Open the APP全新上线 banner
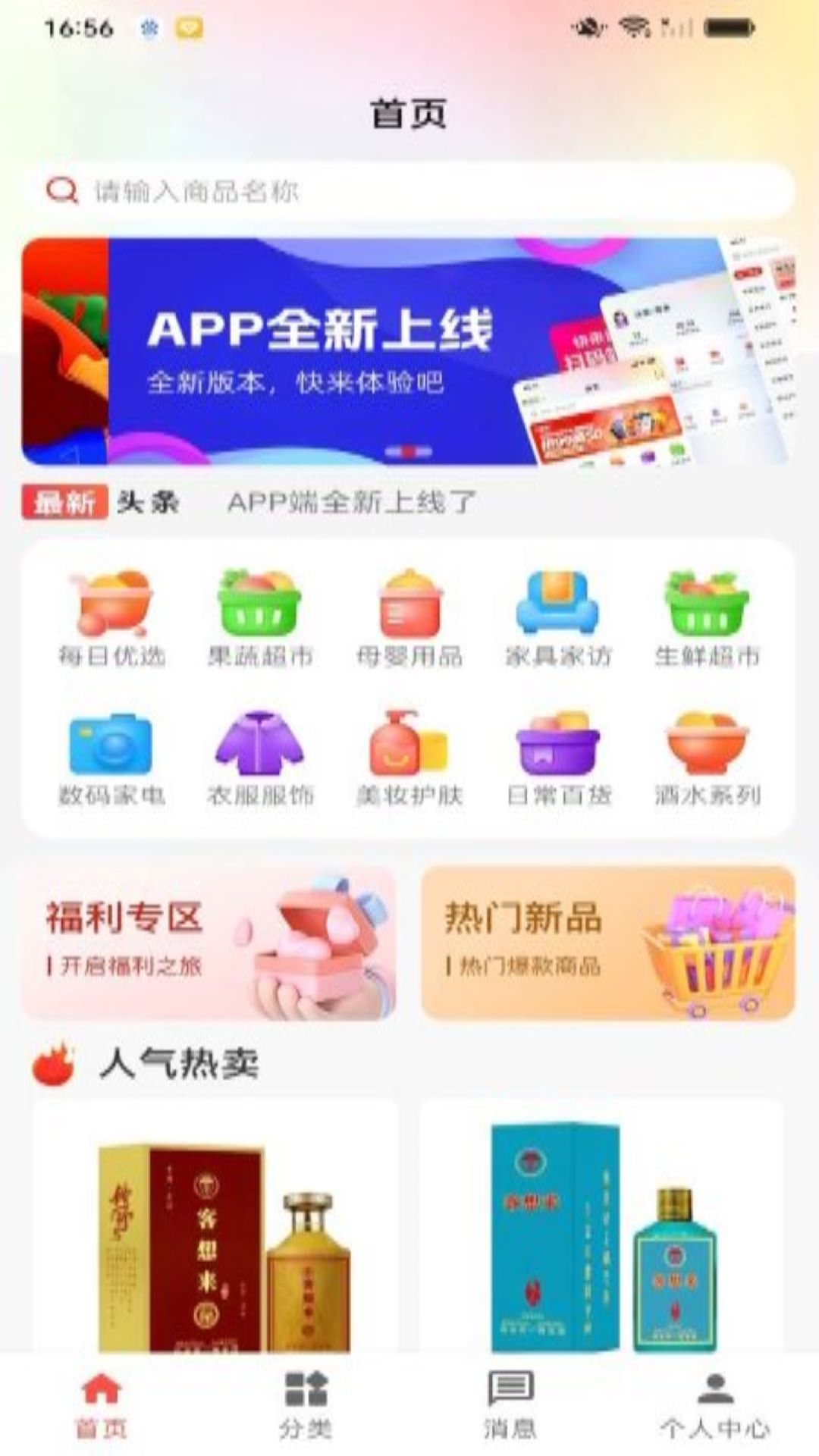This screenshot has width=819, height=1456. pos(405,350)
